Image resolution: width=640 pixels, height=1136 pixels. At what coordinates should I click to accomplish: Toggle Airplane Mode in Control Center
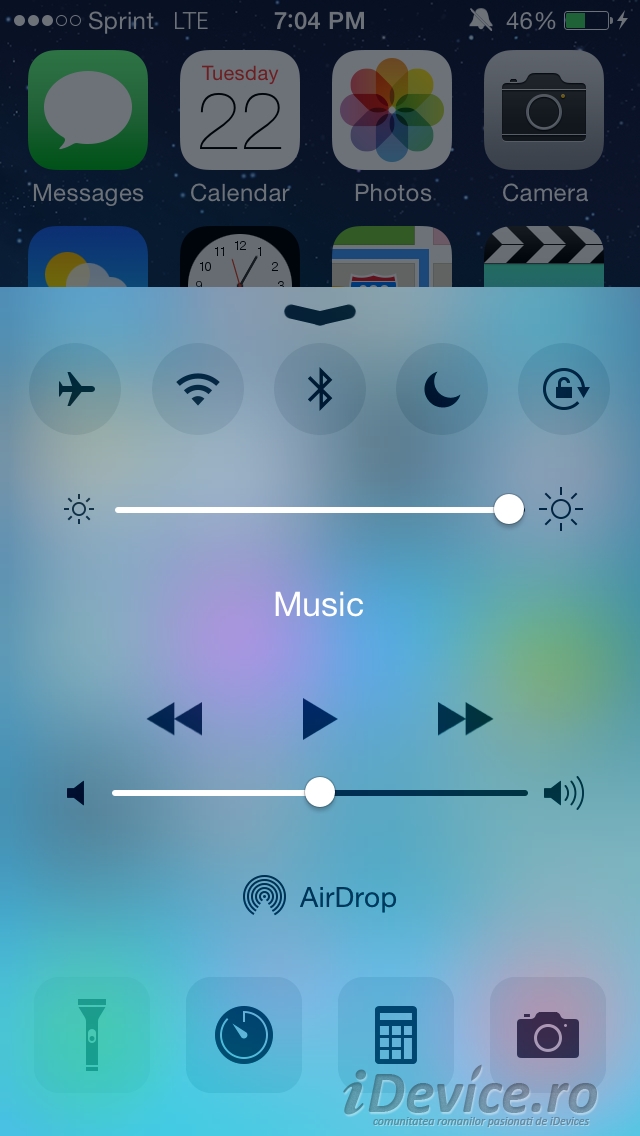(75, 389)
